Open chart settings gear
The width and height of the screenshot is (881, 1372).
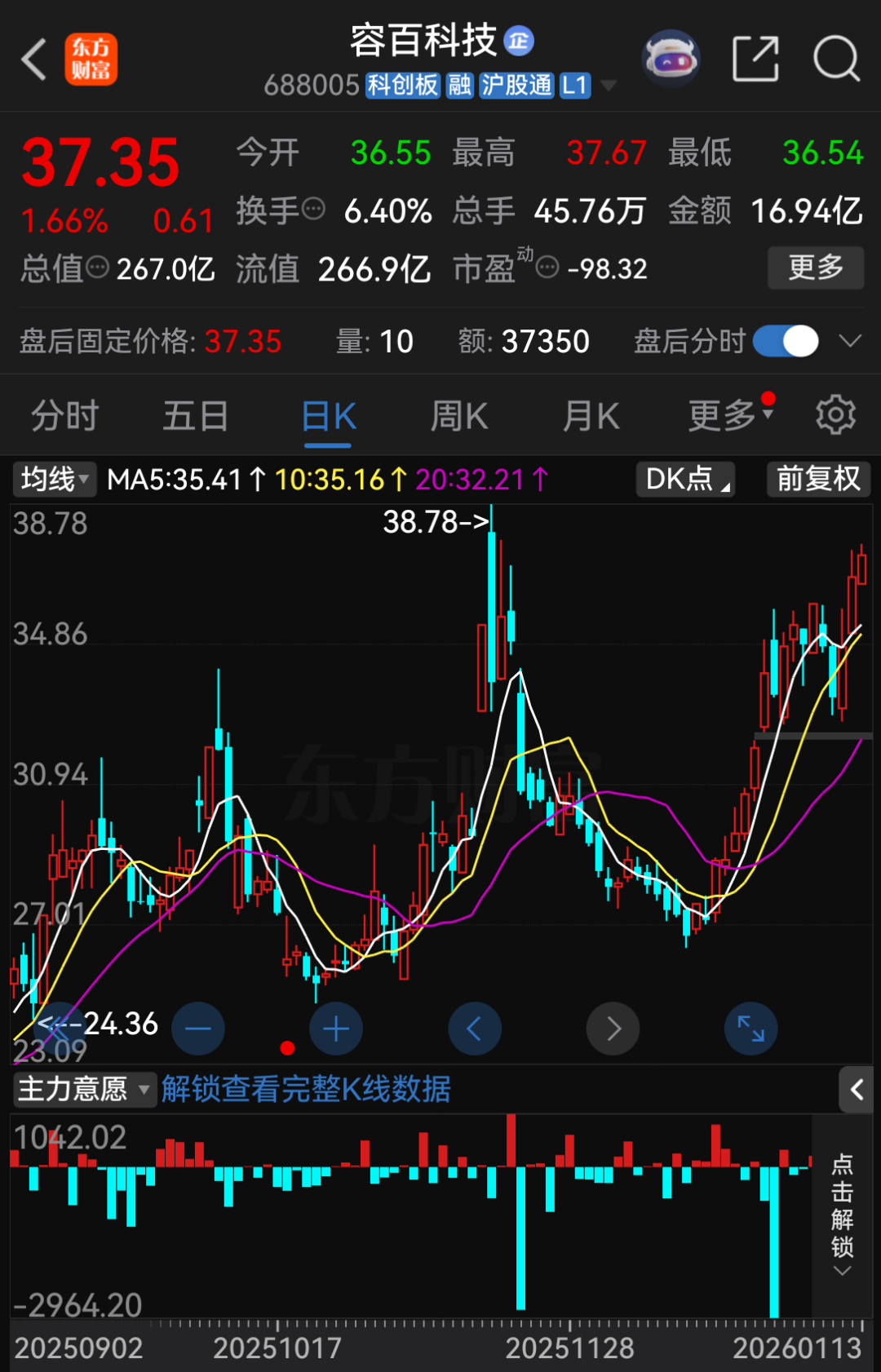coord(835,414)
